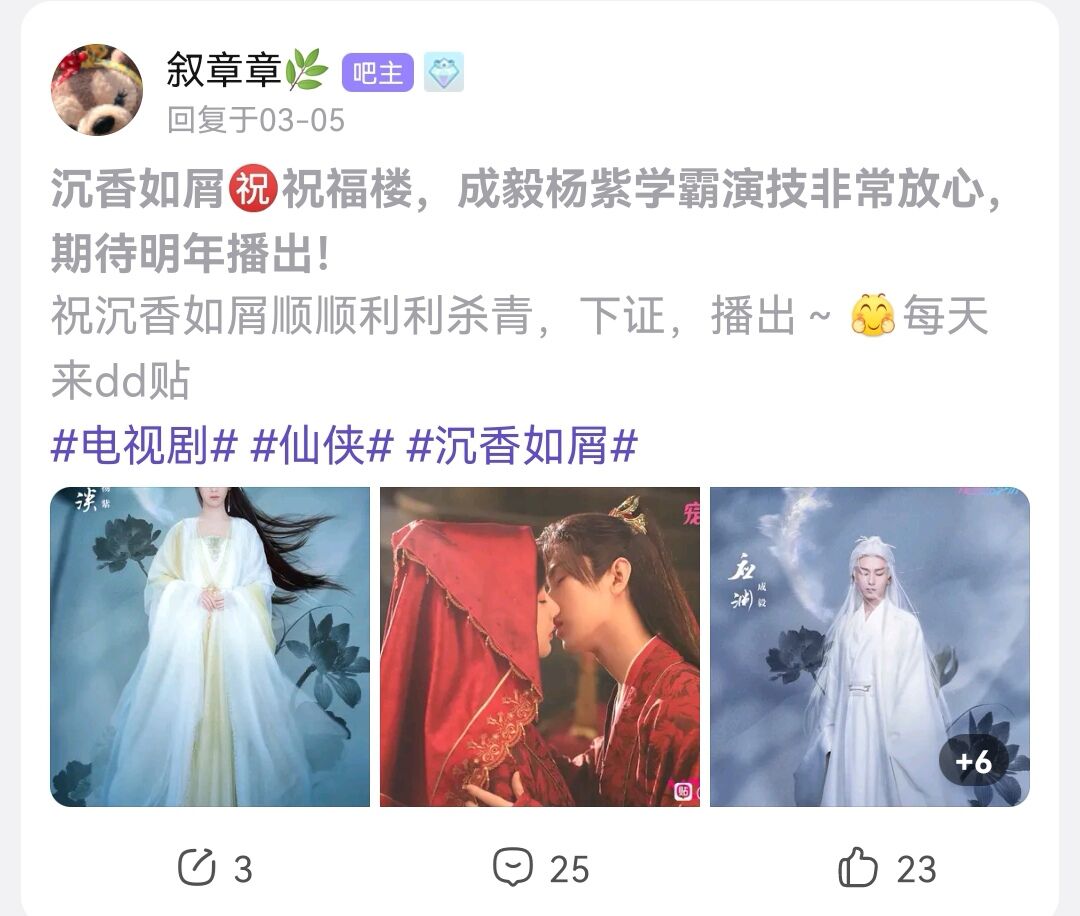View the red wedding kiss photo
1080x916 pixels.
[540, 647]
